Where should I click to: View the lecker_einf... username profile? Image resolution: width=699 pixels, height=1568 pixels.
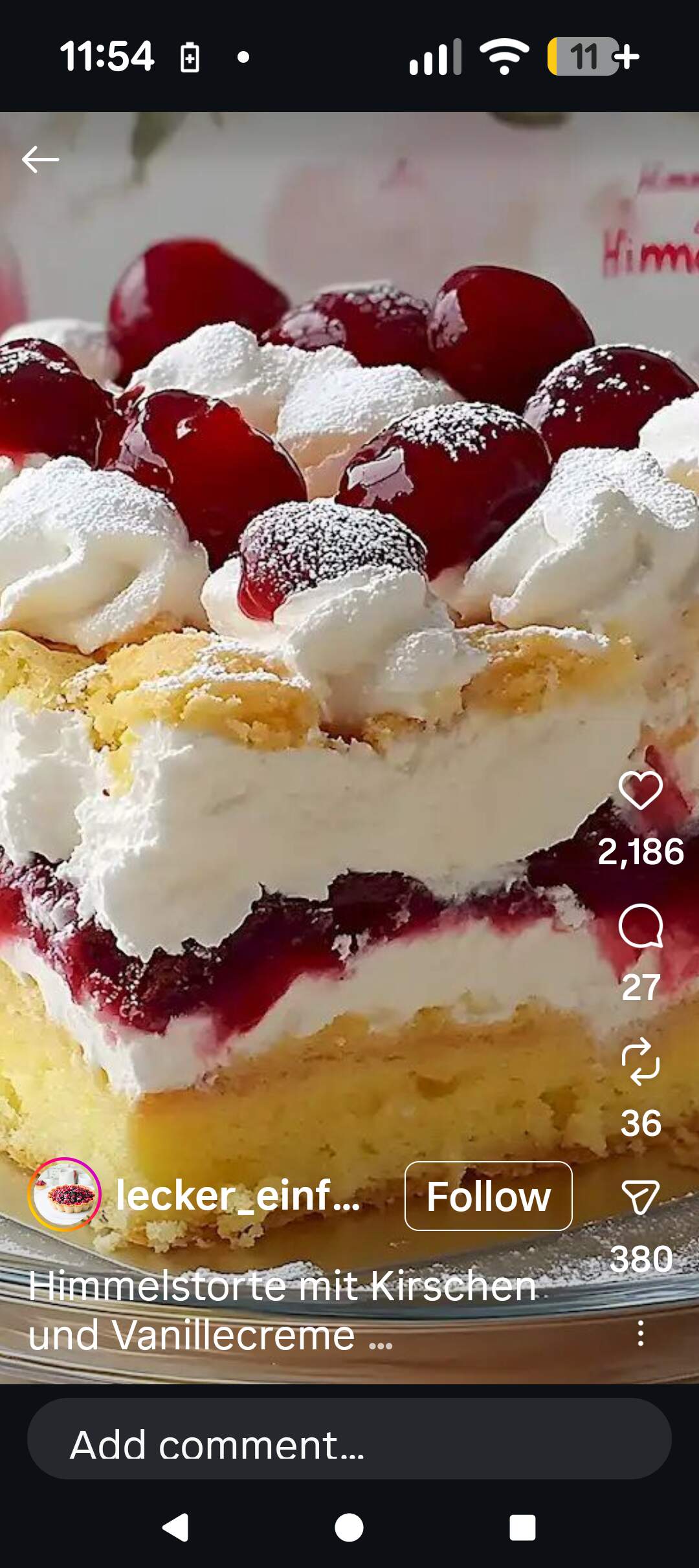coord(238,1195)
